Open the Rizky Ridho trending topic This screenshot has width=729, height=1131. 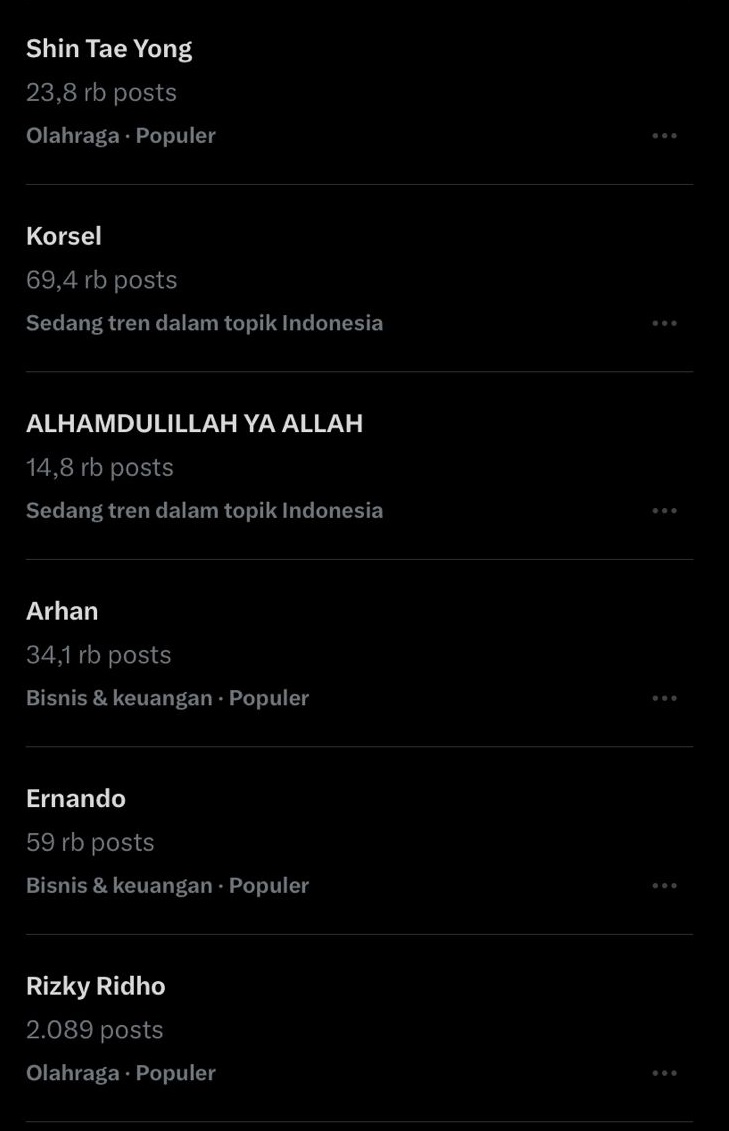96,986
